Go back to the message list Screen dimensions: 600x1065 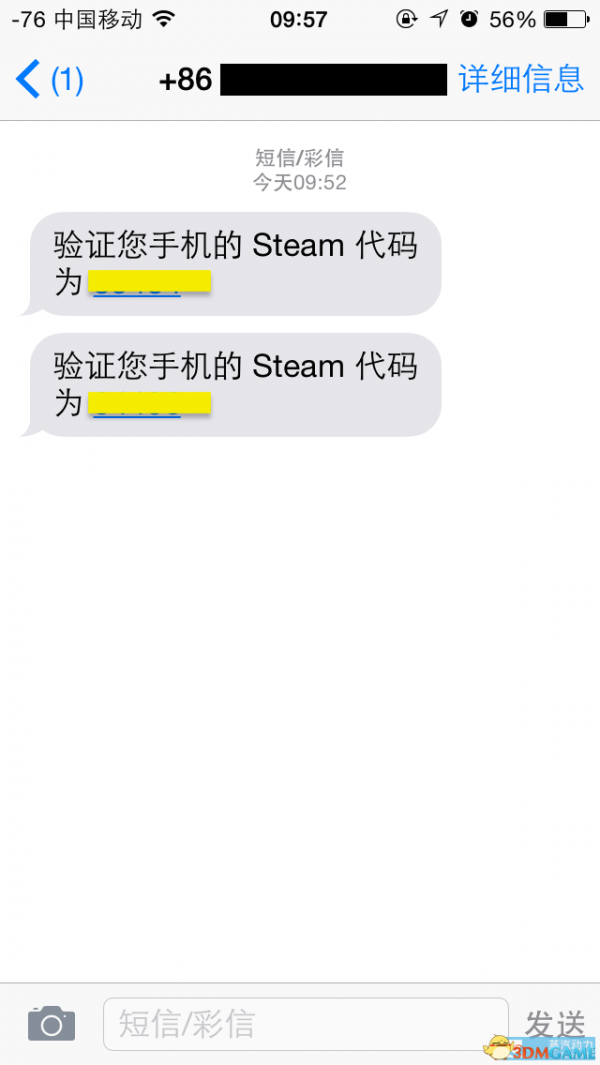49,79
